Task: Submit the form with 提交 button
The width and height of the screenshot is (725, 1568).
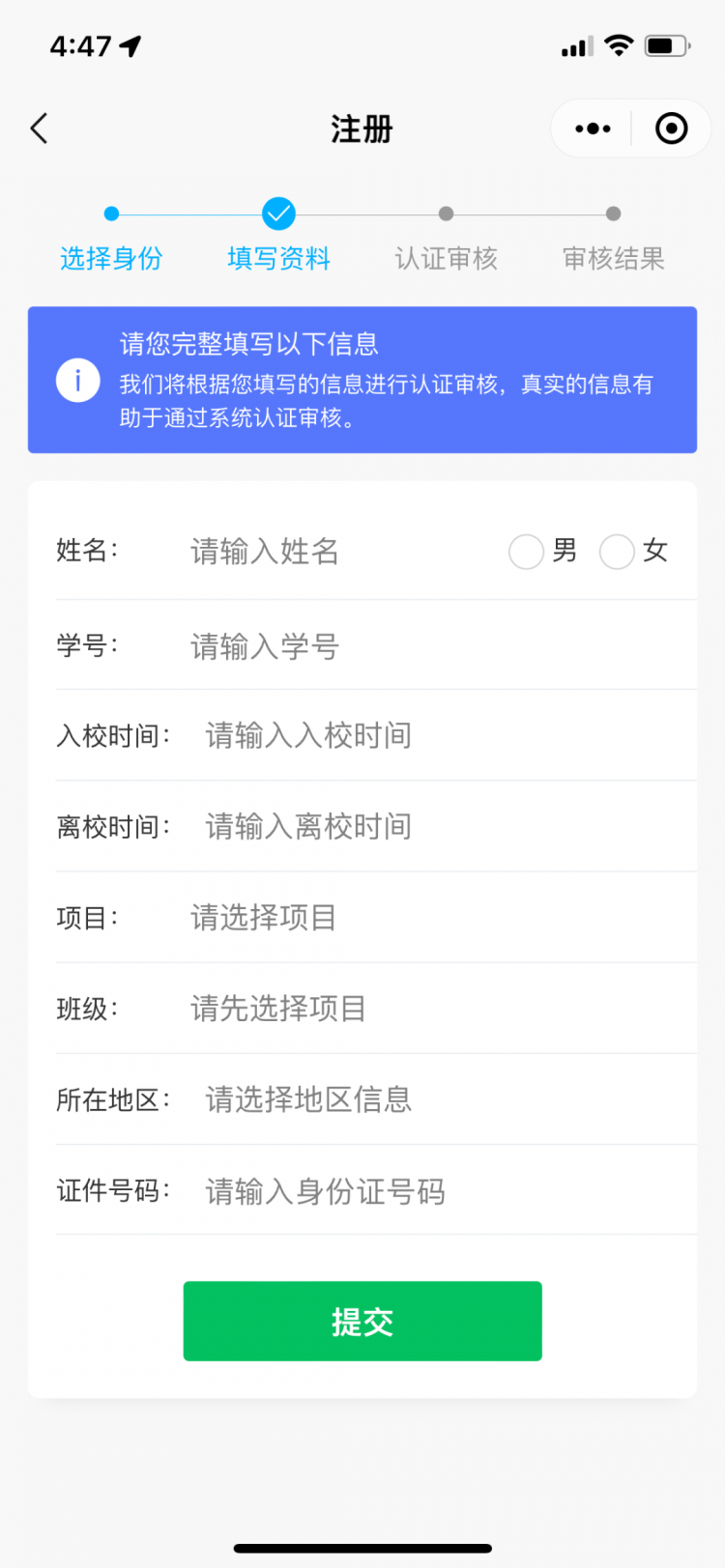Action: [x=362, y=1321]
